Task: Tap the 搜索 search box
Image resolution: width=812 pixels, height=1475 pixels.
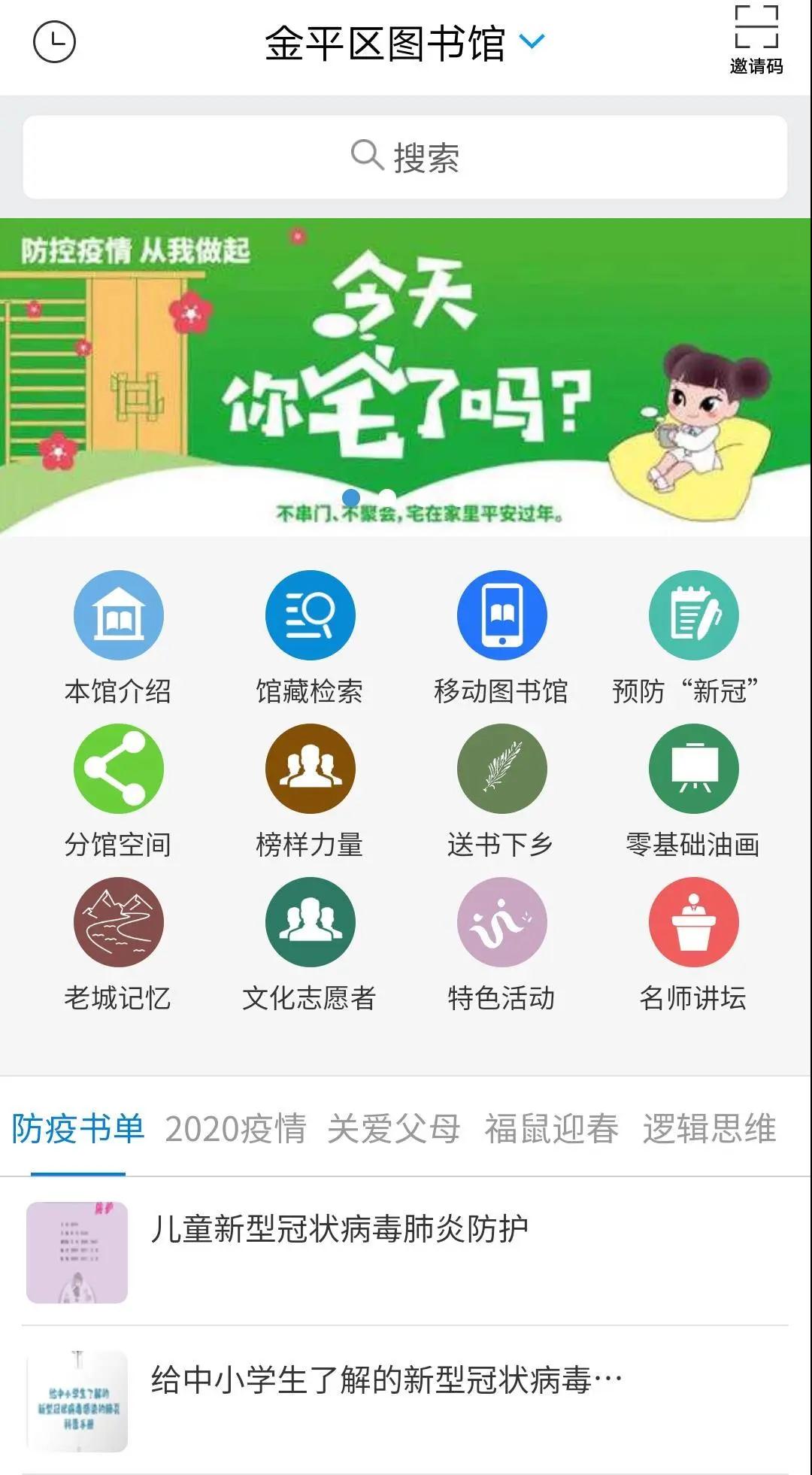Action: tap(405, 157)
